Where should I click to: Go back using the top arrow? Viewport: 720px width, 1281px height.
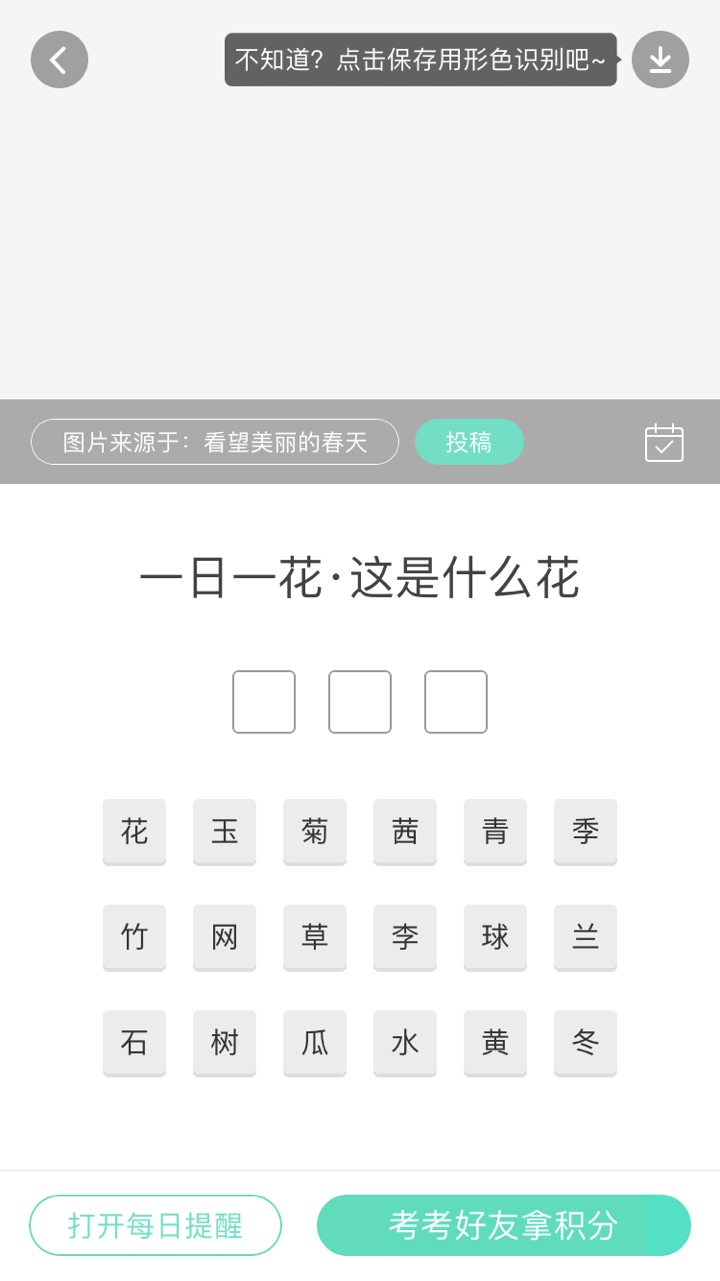point(59,60)
